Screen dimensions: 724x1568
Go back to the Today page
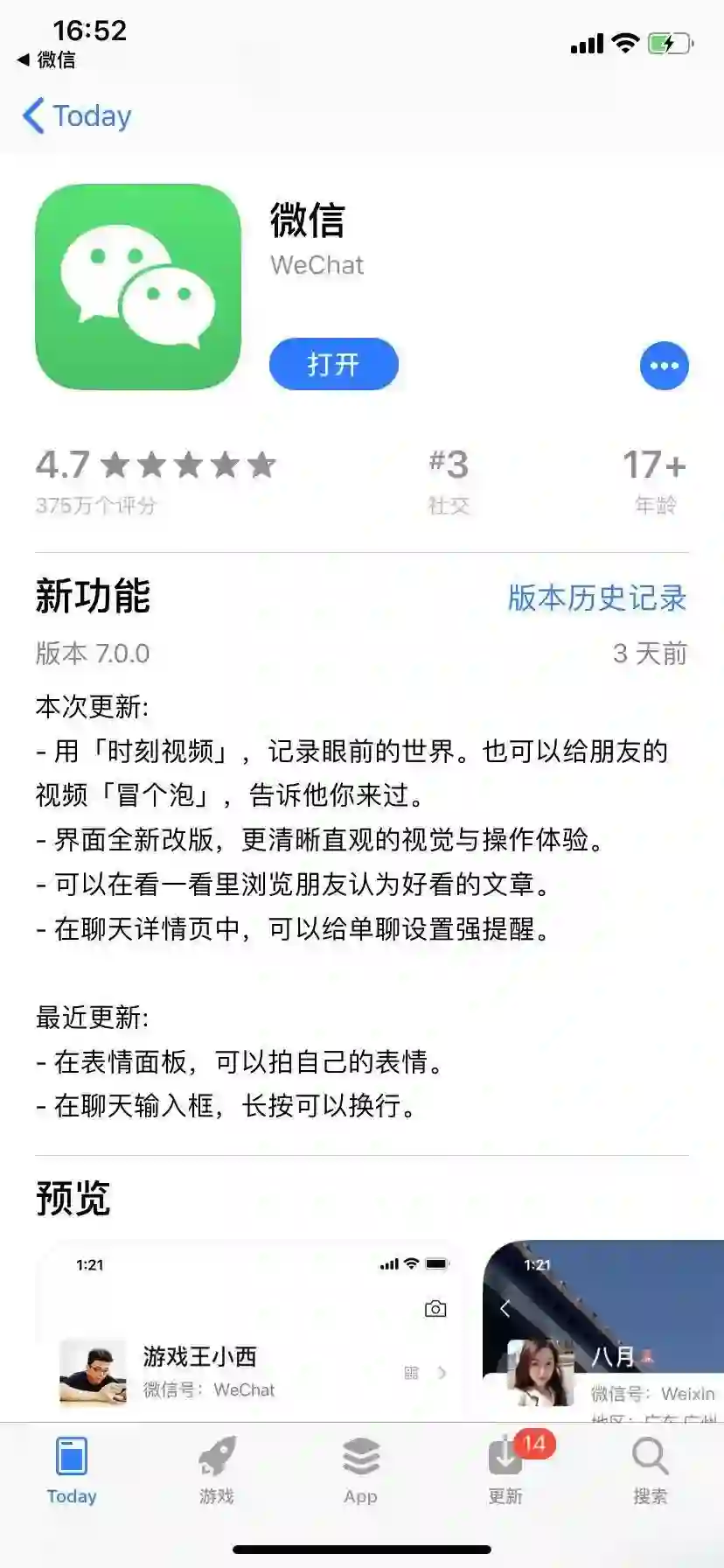coord(77,116)
